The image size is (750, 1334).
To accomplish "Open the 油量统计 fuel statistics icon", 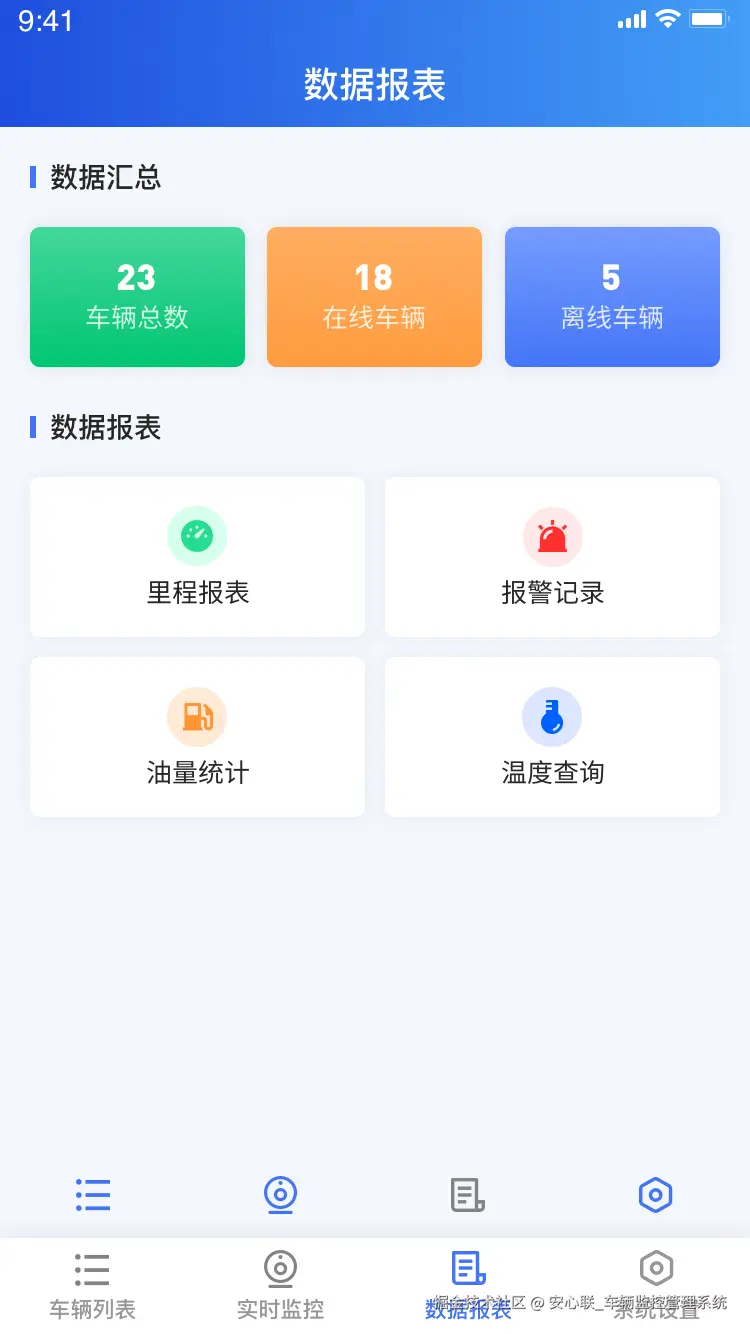I will point(196,716).
